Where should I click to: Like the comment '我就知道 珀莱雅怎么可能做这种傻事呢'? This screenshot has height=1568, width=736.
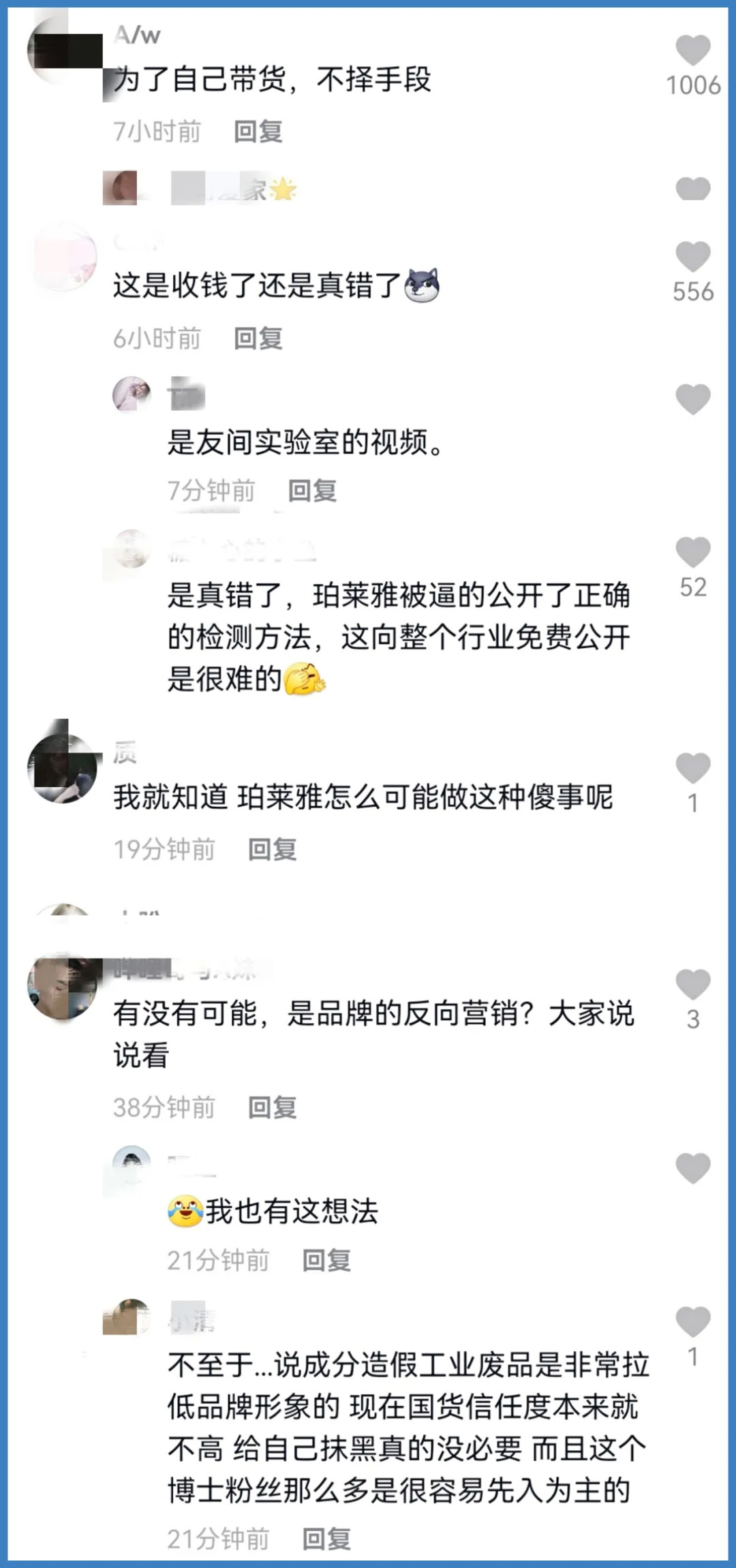click(x=692, y=769)
